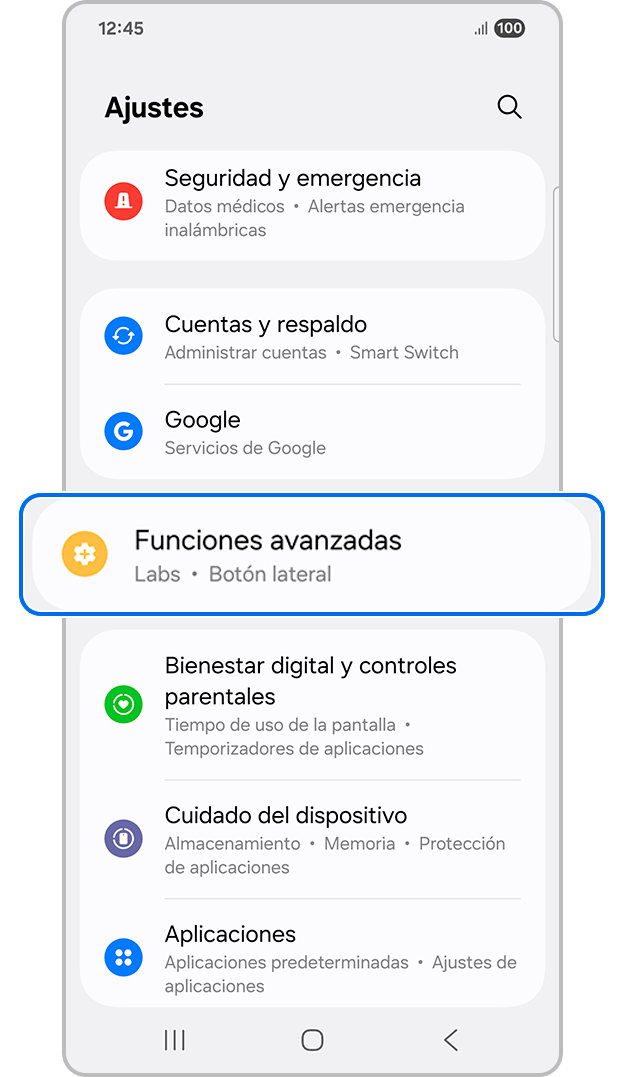Open Cuidado del dispositivo
Viewport: 624px width, 1077px height.
[311, 839]
